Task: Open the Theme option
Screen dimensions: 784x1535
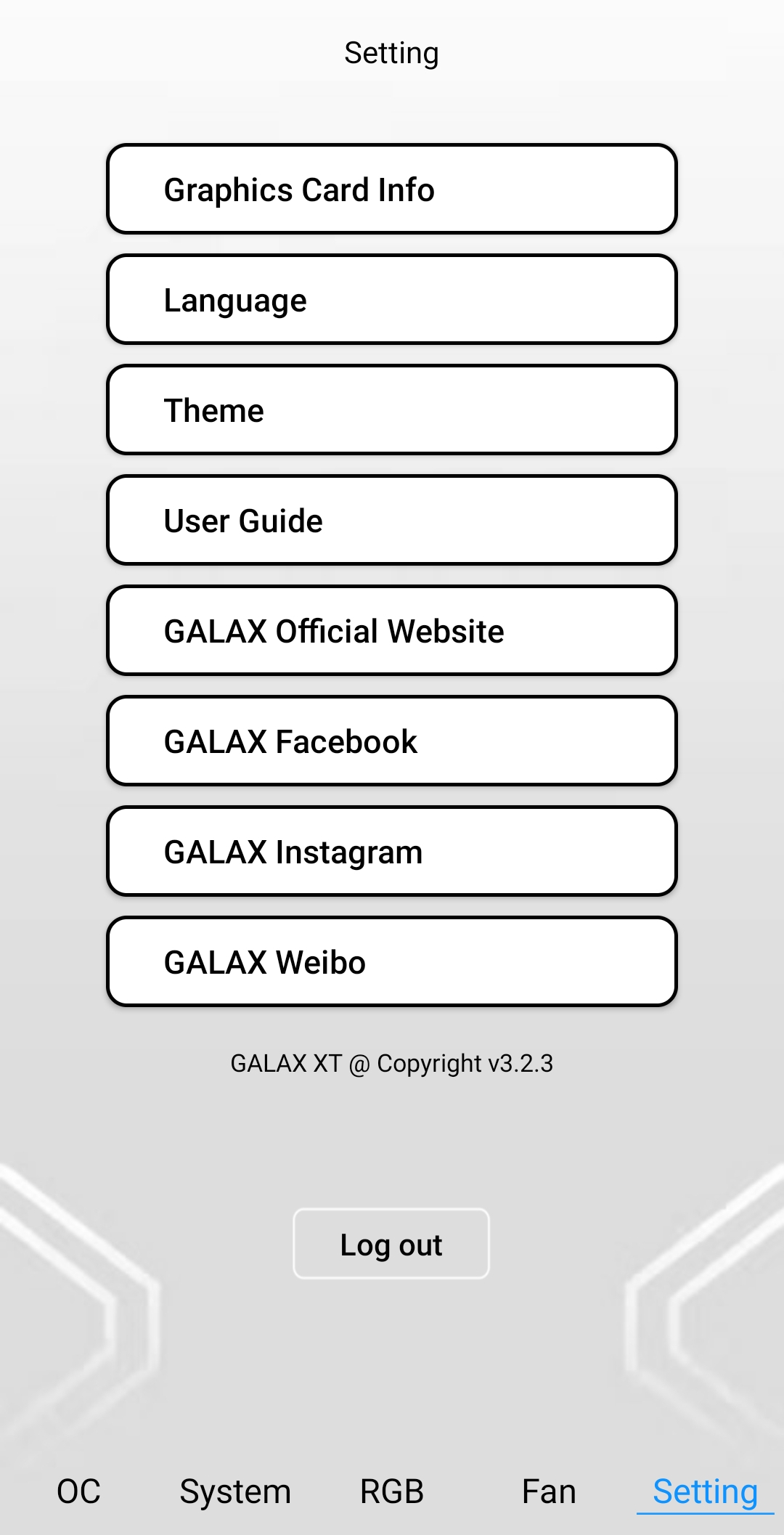Action: tap(392, 410)
